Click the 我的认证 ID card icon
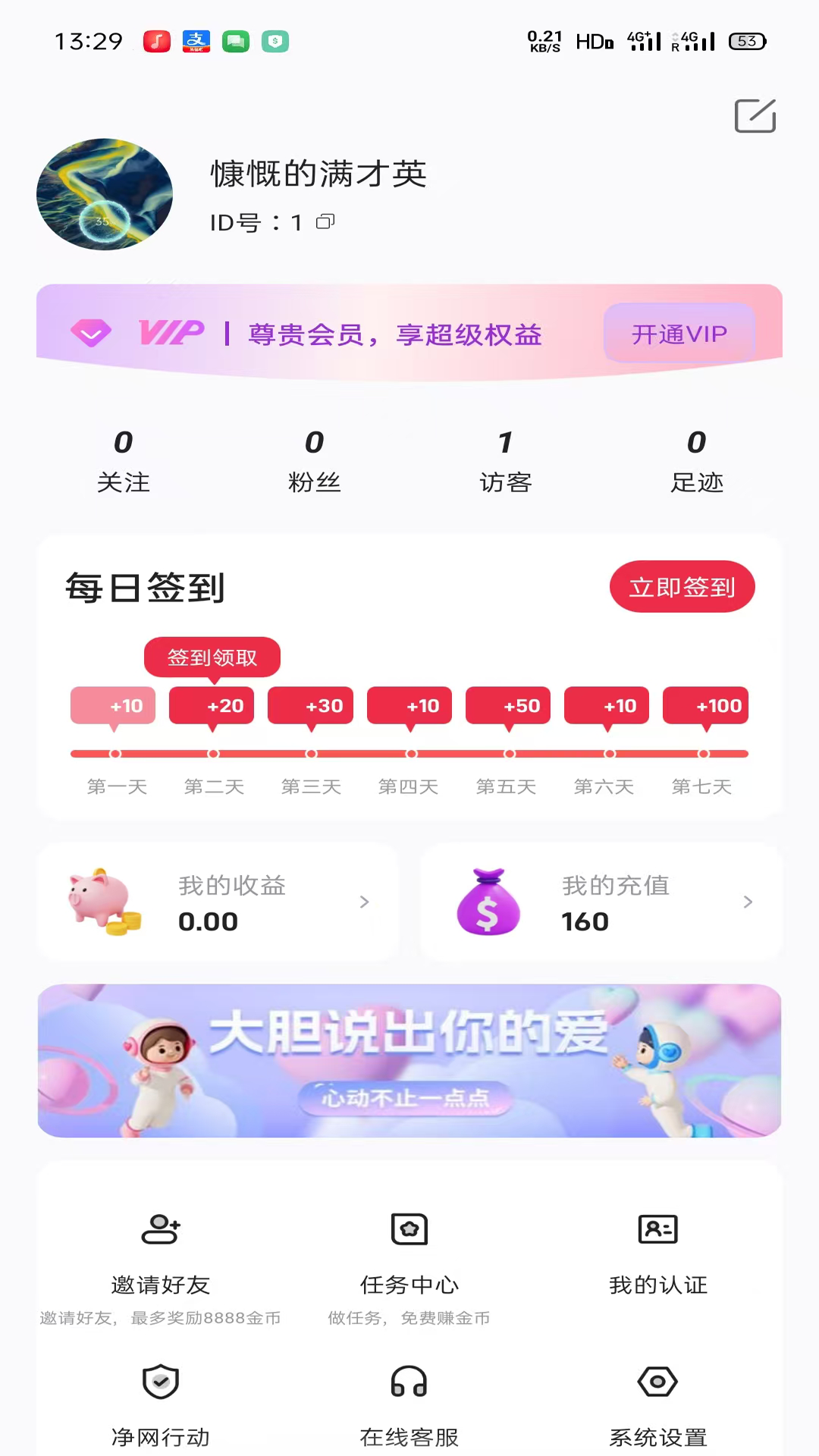This screenshot has width=819, height=1456. point(657,1228)
